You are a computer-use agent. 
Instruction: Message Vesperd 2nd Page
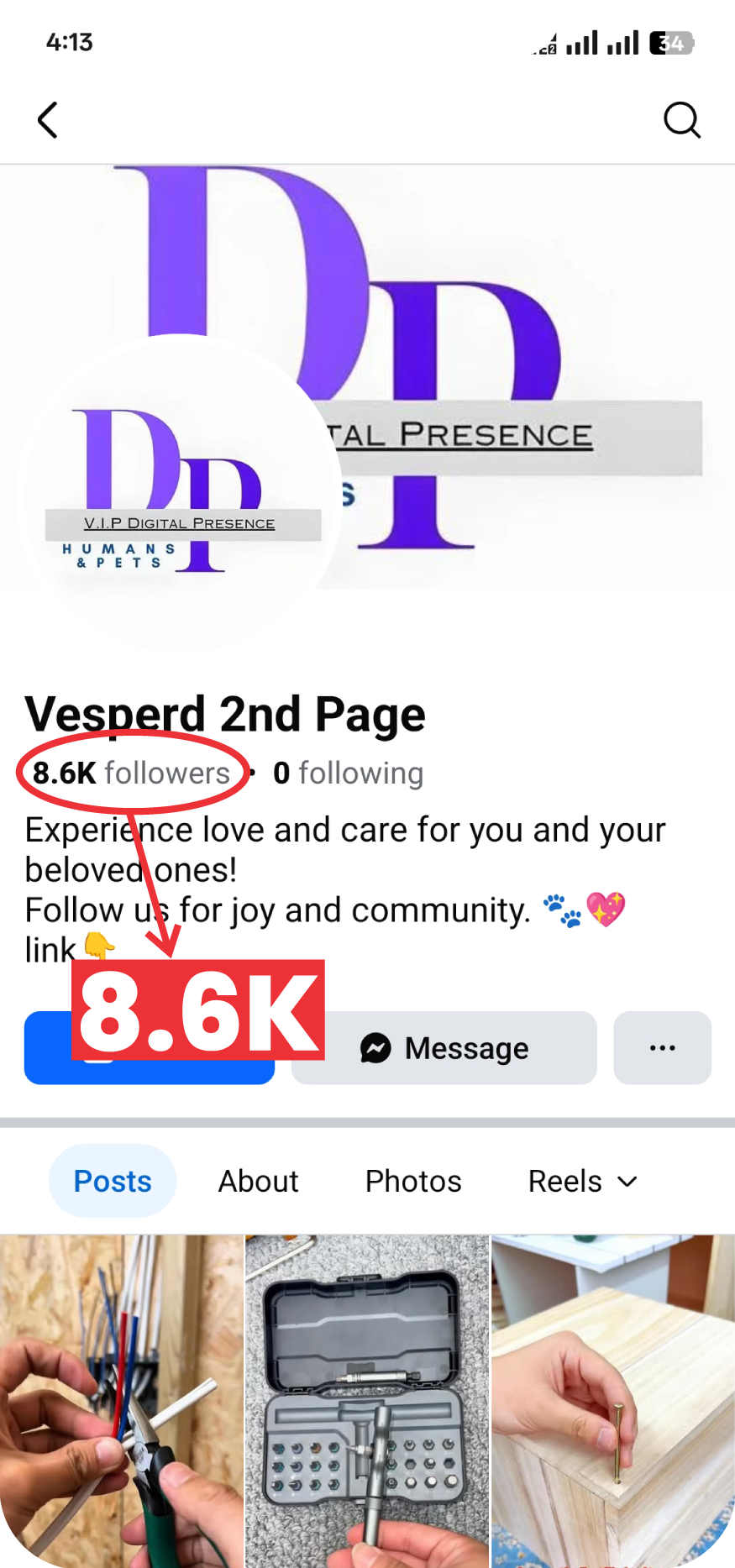coord(444,1048)
